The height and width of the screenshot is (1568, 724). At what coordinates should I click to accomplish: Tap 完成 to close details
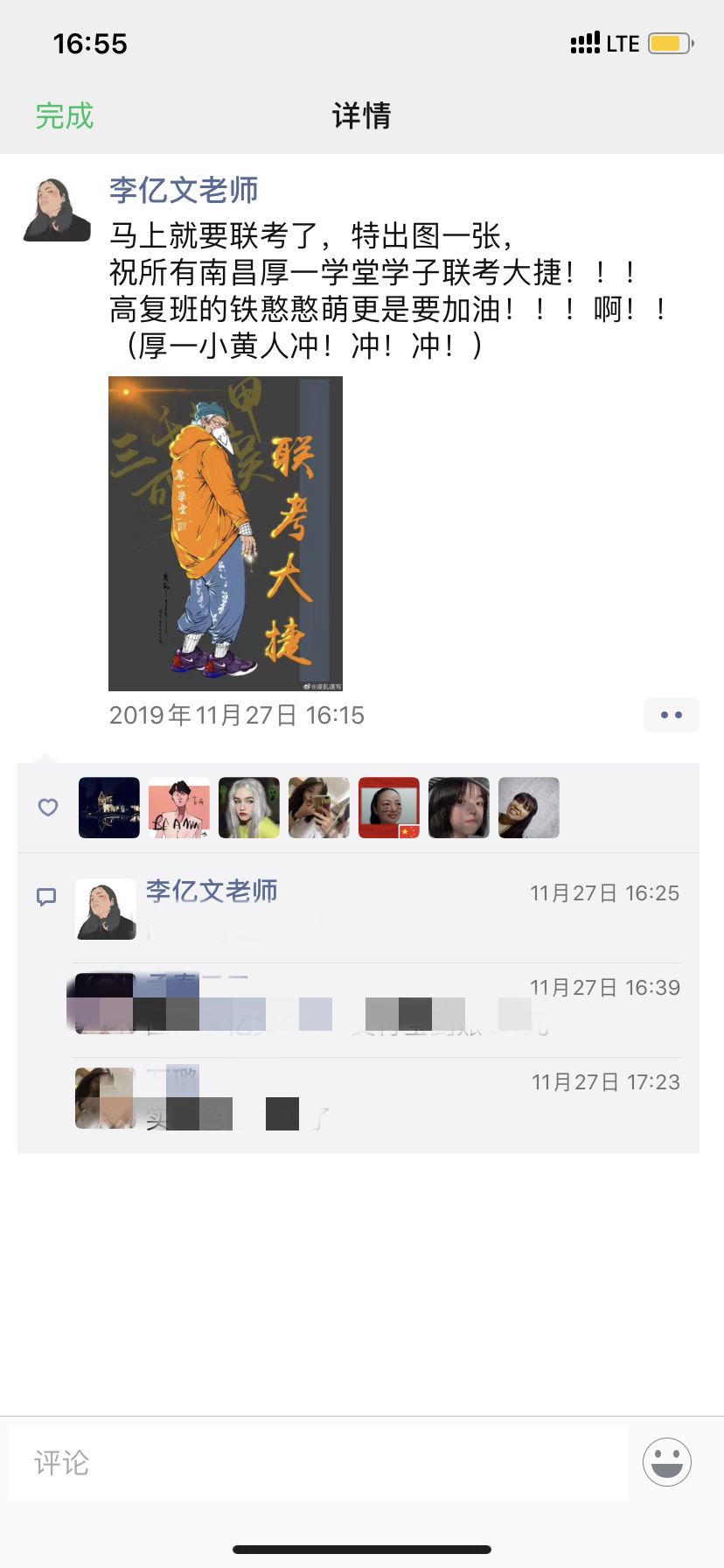(x=64, y=115)
